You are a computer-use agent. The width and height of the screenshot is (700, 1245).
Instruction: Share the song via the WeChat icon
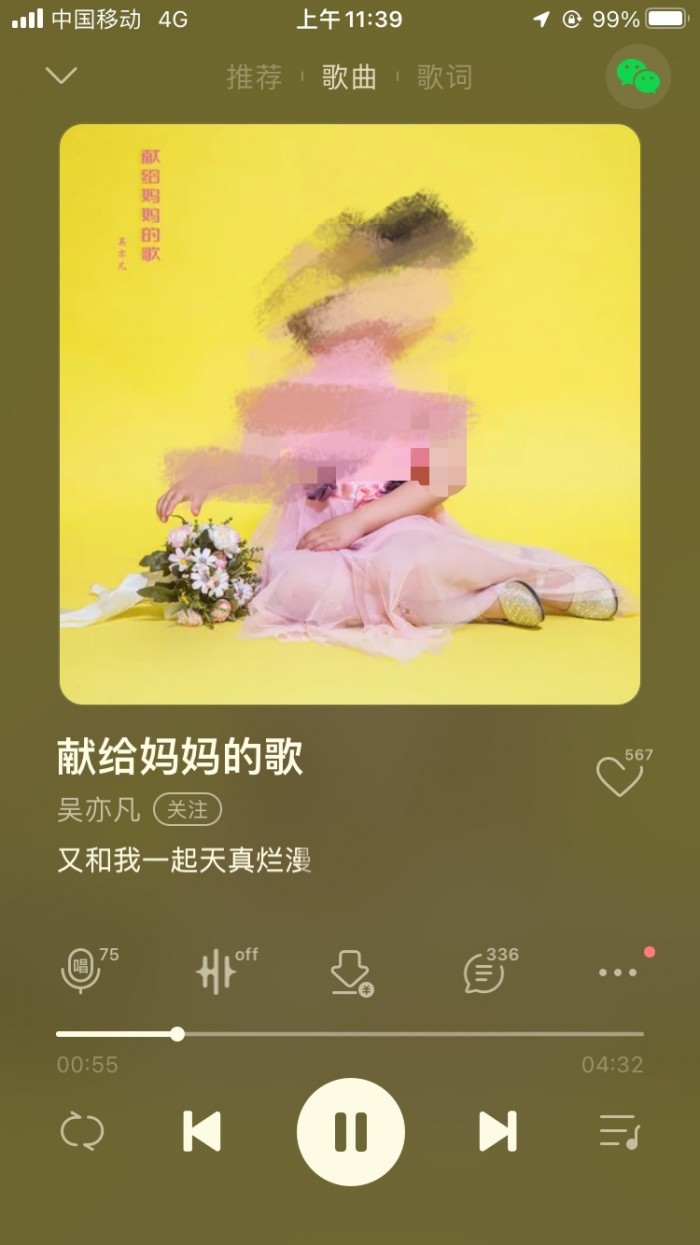coord(638,76)
